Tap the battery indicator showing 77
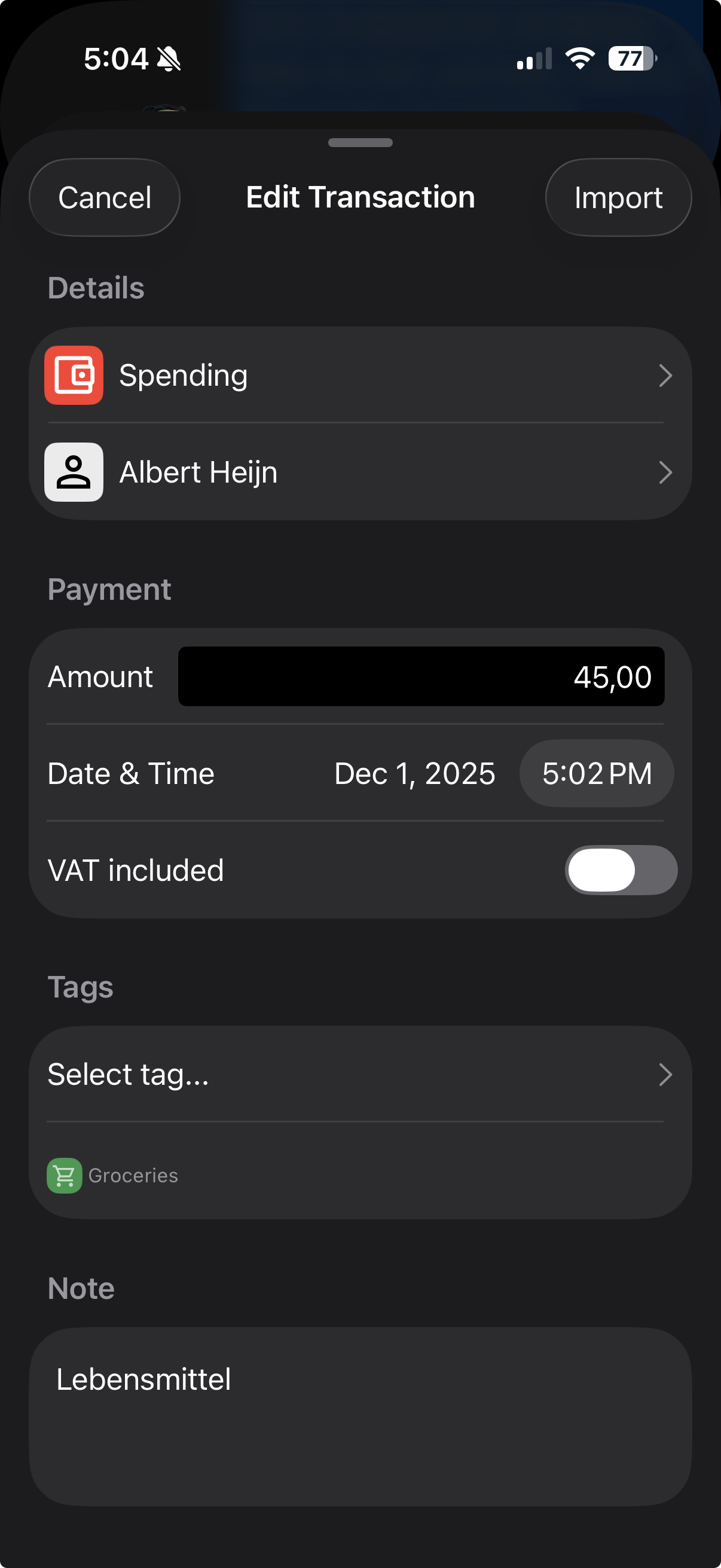Image resolution: width=721 pixels, height=1568 pixels. tap(631, 58)
